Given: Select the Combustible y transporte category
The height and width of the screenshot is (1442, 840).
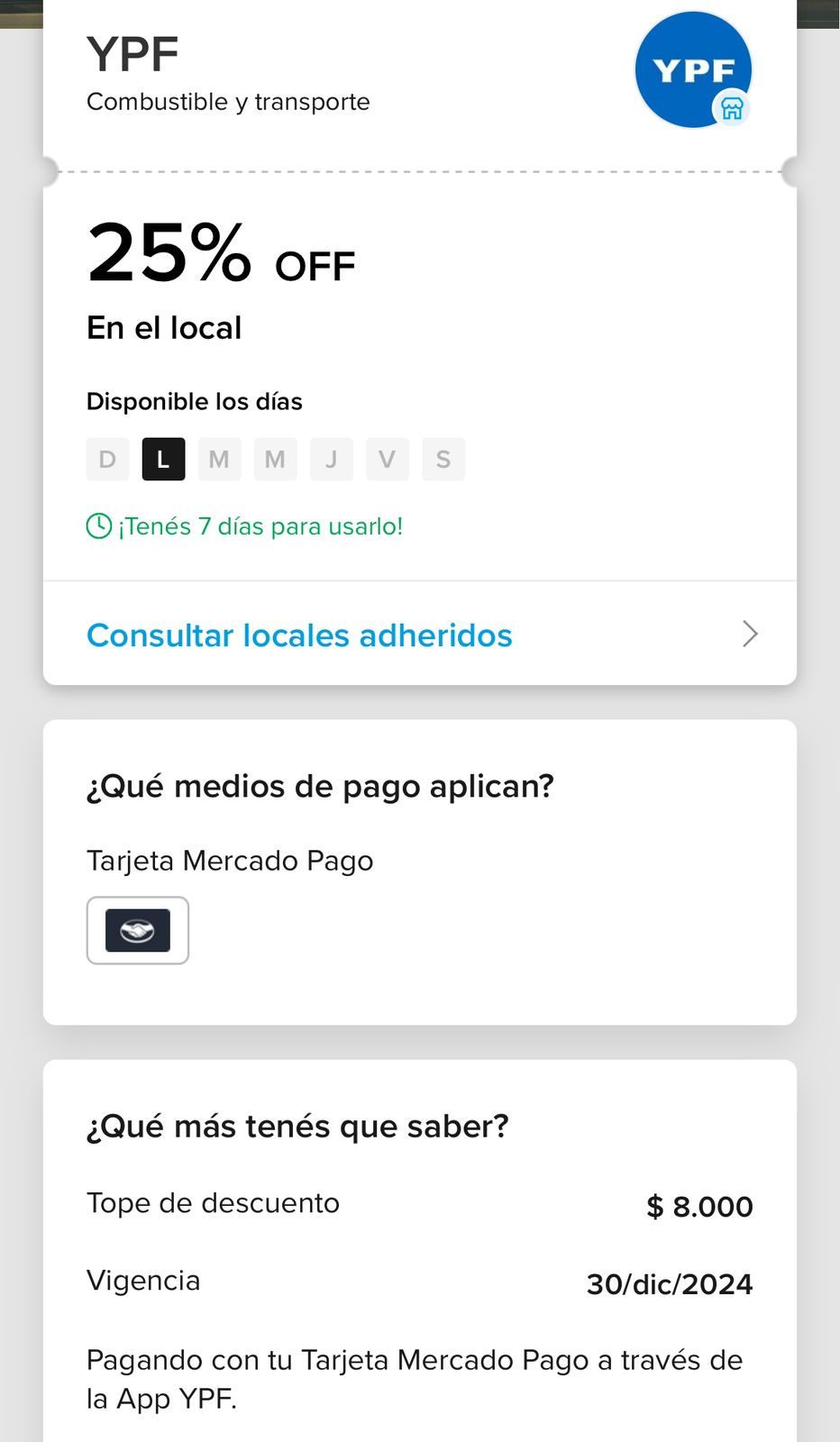Looking at the screenshot, I should click(228, 102).
